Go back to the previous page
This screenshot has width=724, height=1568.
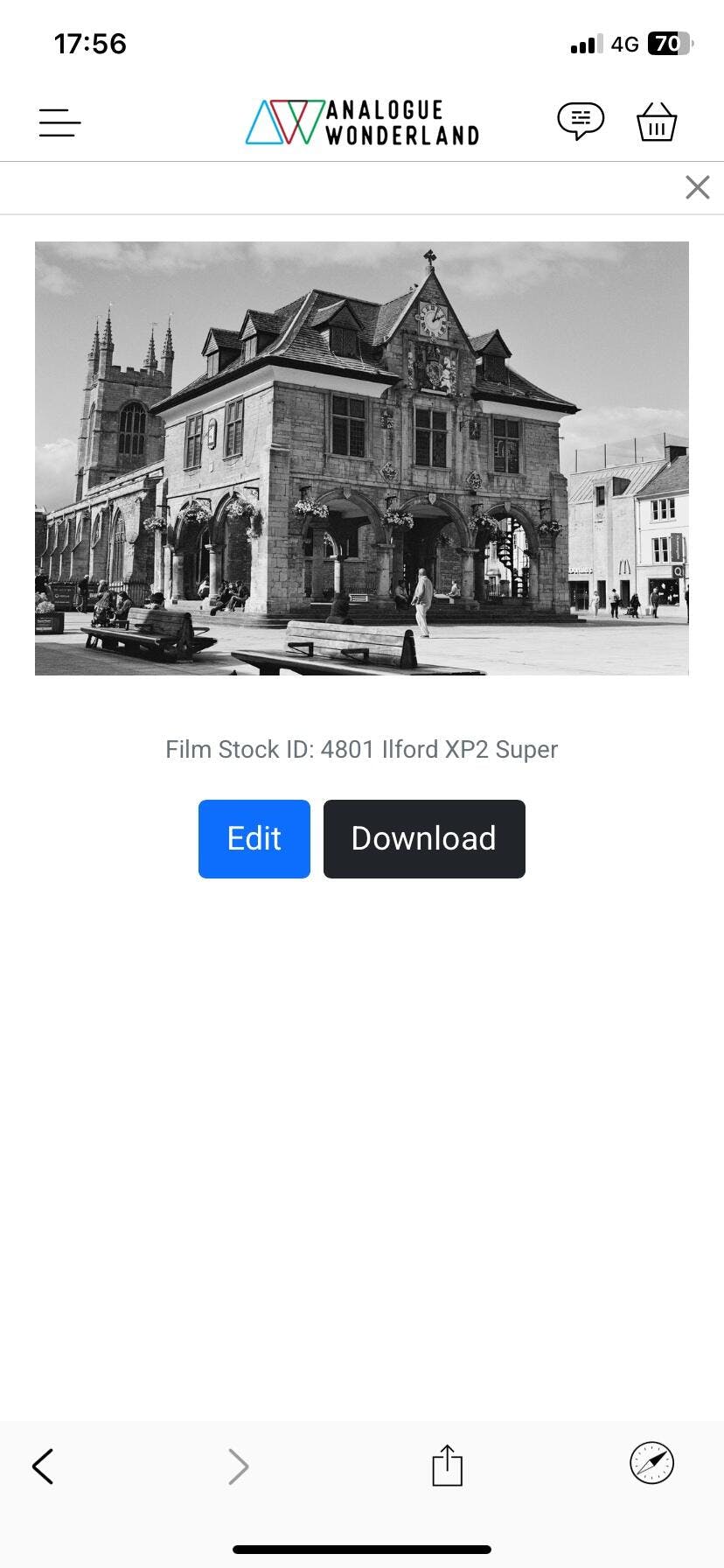tap(43, 1466)
